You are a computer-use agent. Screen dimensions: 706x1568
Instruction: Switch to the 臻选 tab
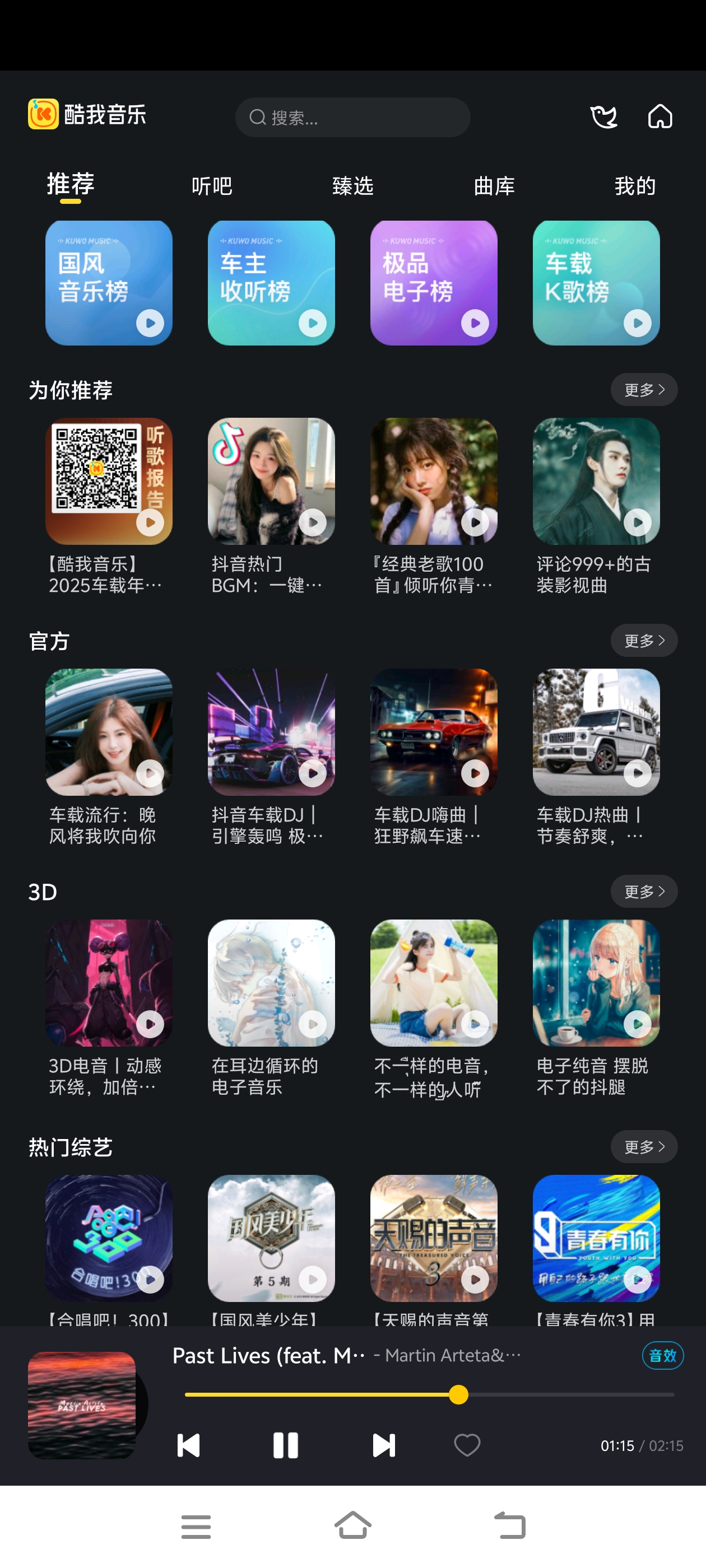352,186
